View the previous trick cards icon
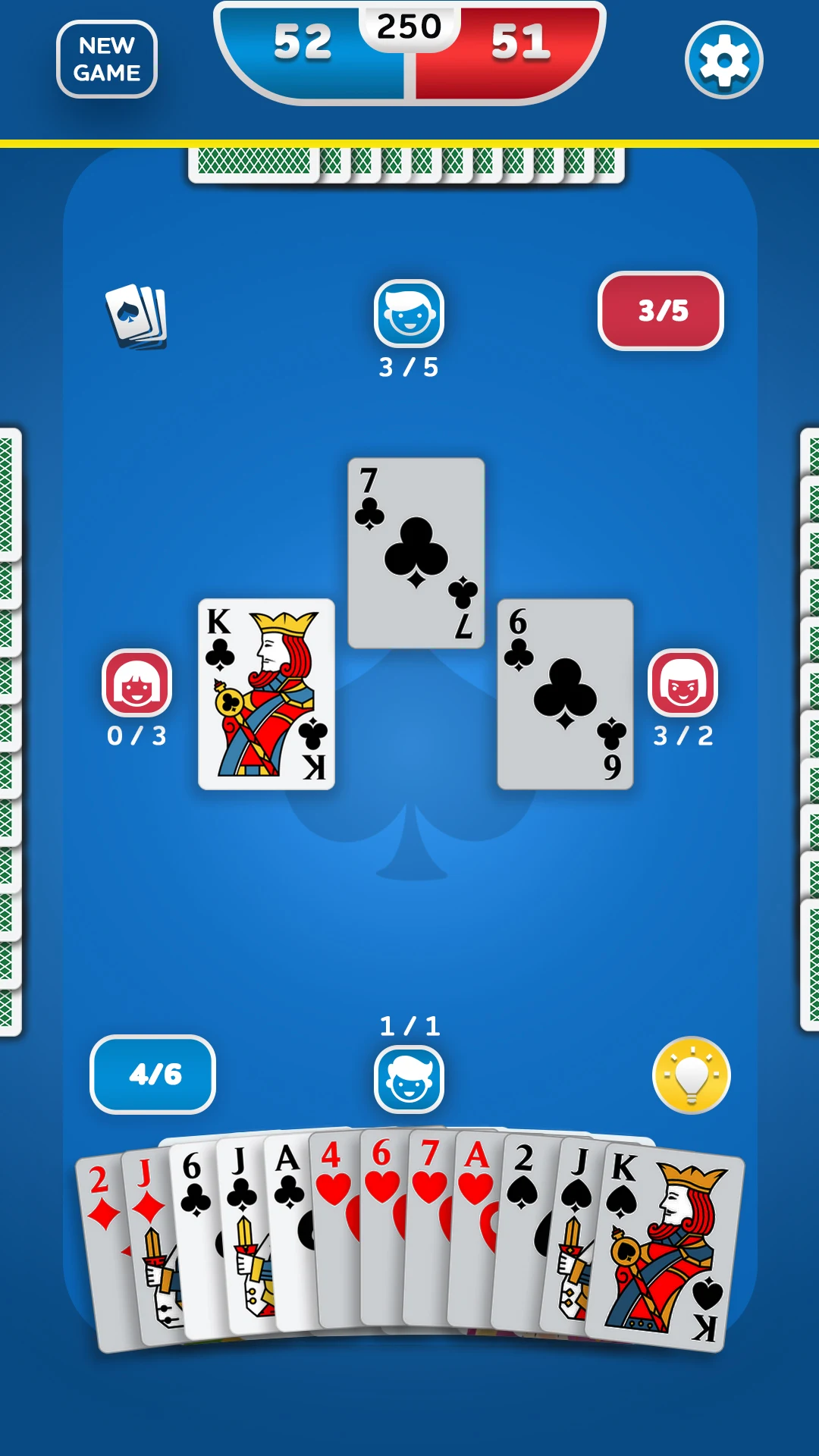The image size is (819, 1456). tap(137, 316)
